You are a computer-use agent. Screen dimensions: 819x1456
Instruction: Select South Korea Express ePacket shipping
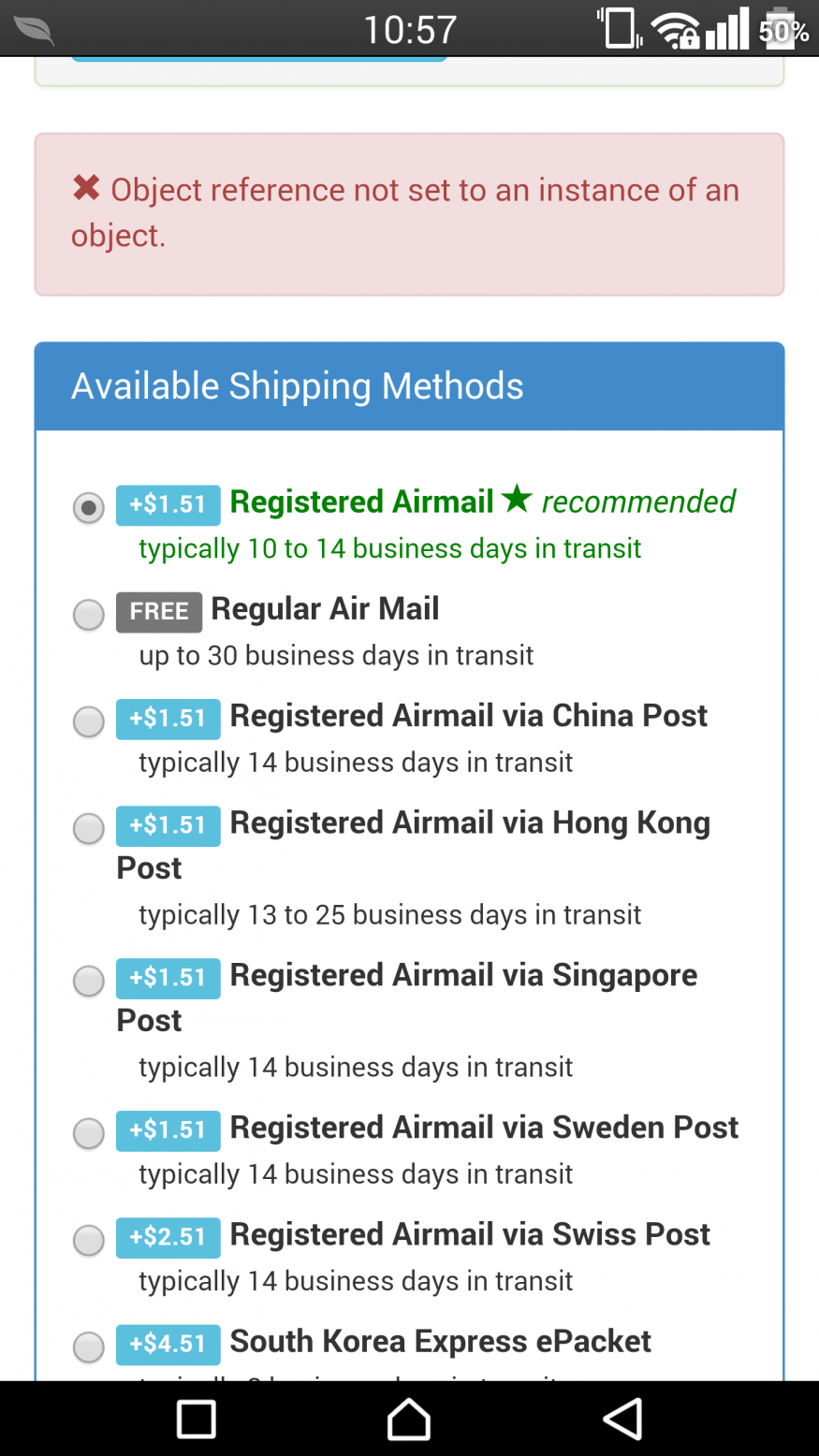(89, 1347)
